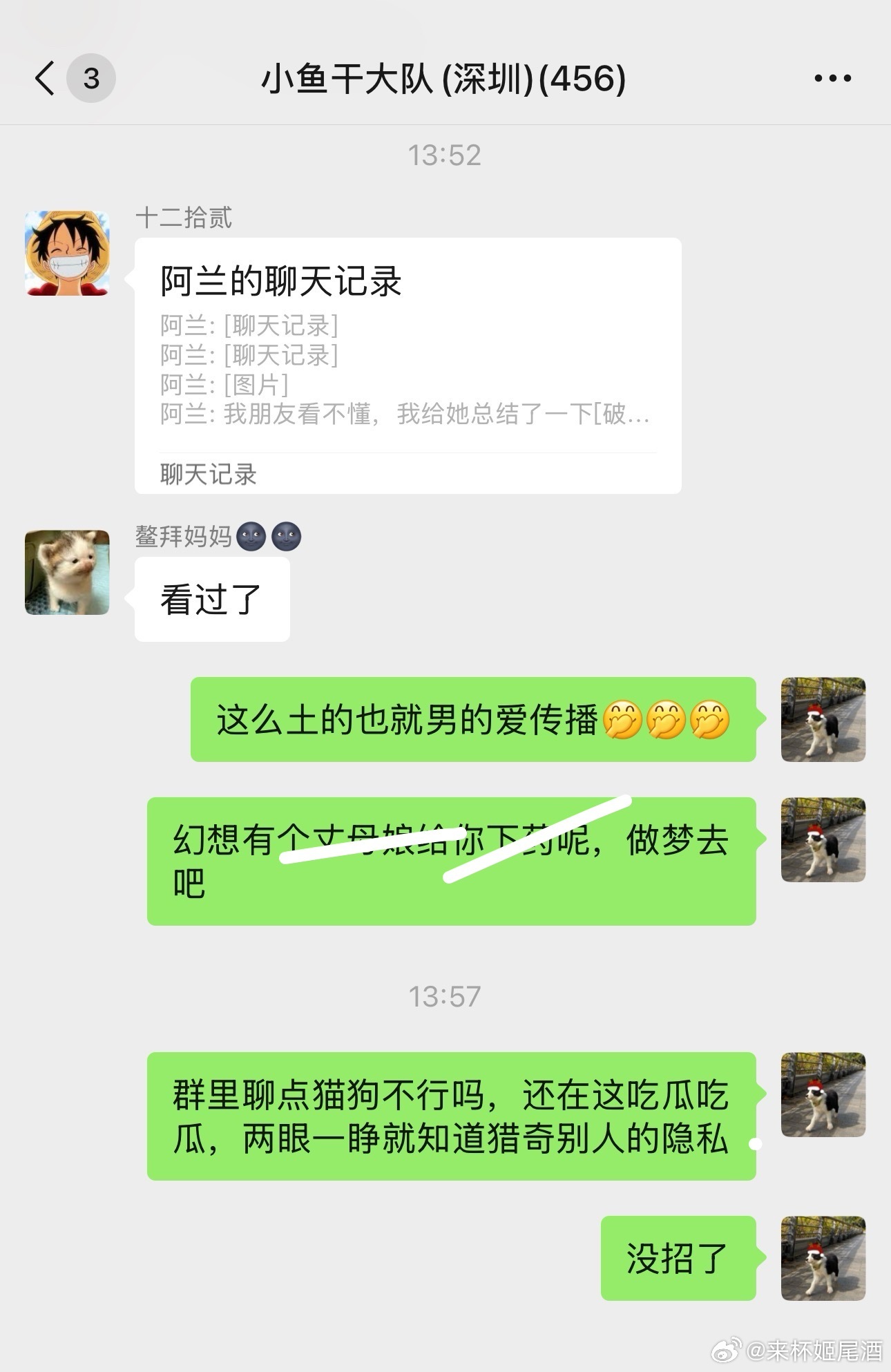Open the group chat overflow menu
Screen dimensions: 891x1372
click(832, 78)
